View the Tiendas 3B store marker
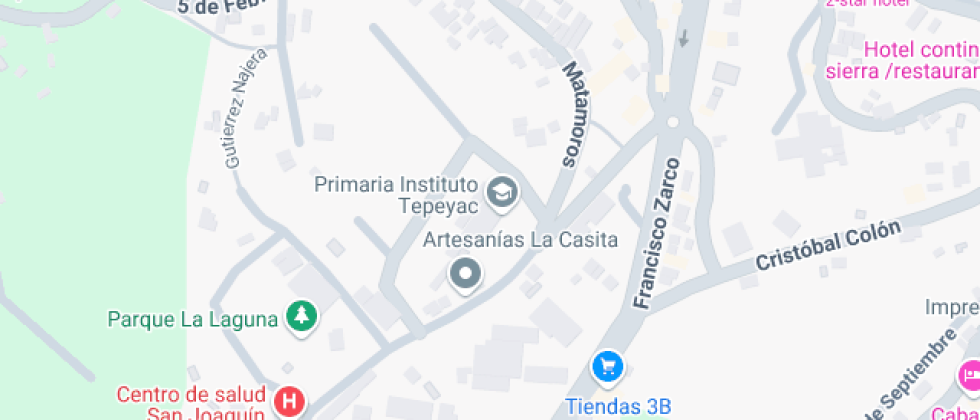 point(607,366)
